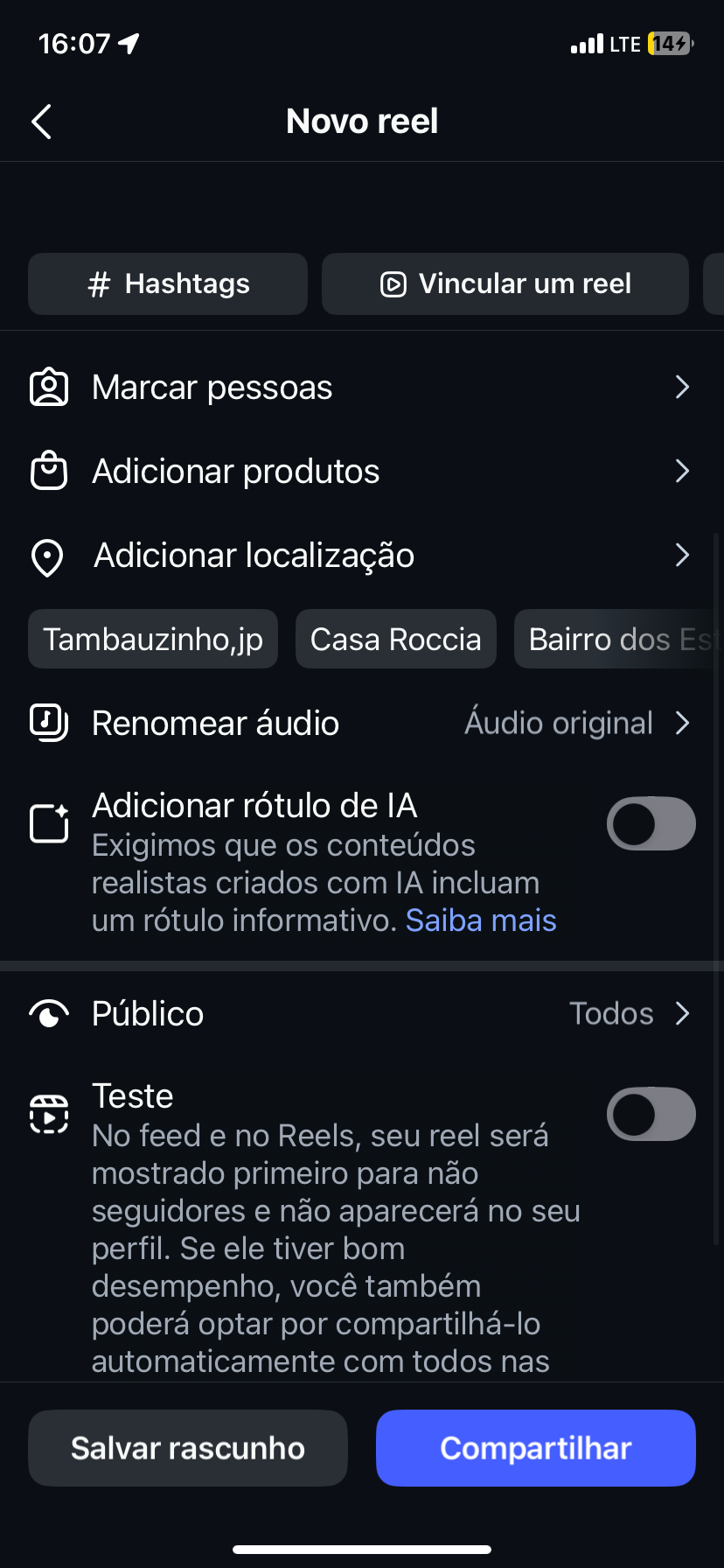Go back from Novo reel screen
The image size is (724, 1568).
tap(42, 122)
